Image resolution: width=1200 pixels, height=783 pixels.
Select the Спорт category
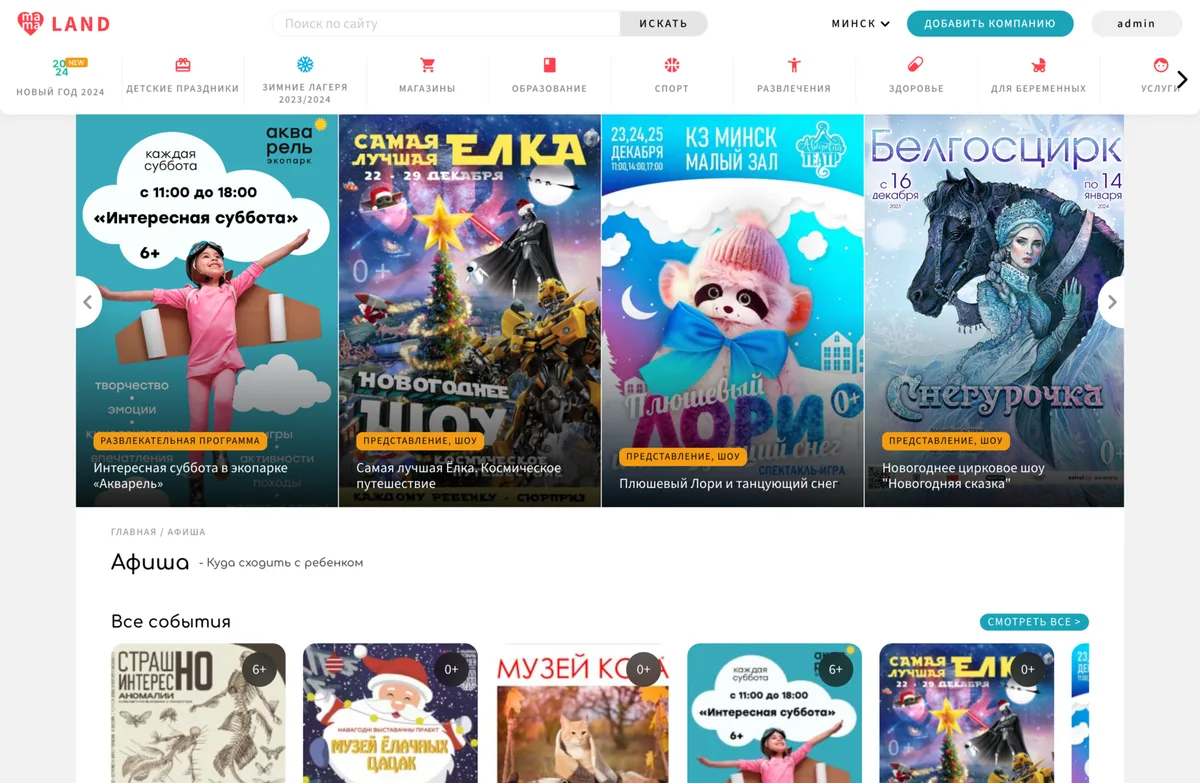(671, 76)
